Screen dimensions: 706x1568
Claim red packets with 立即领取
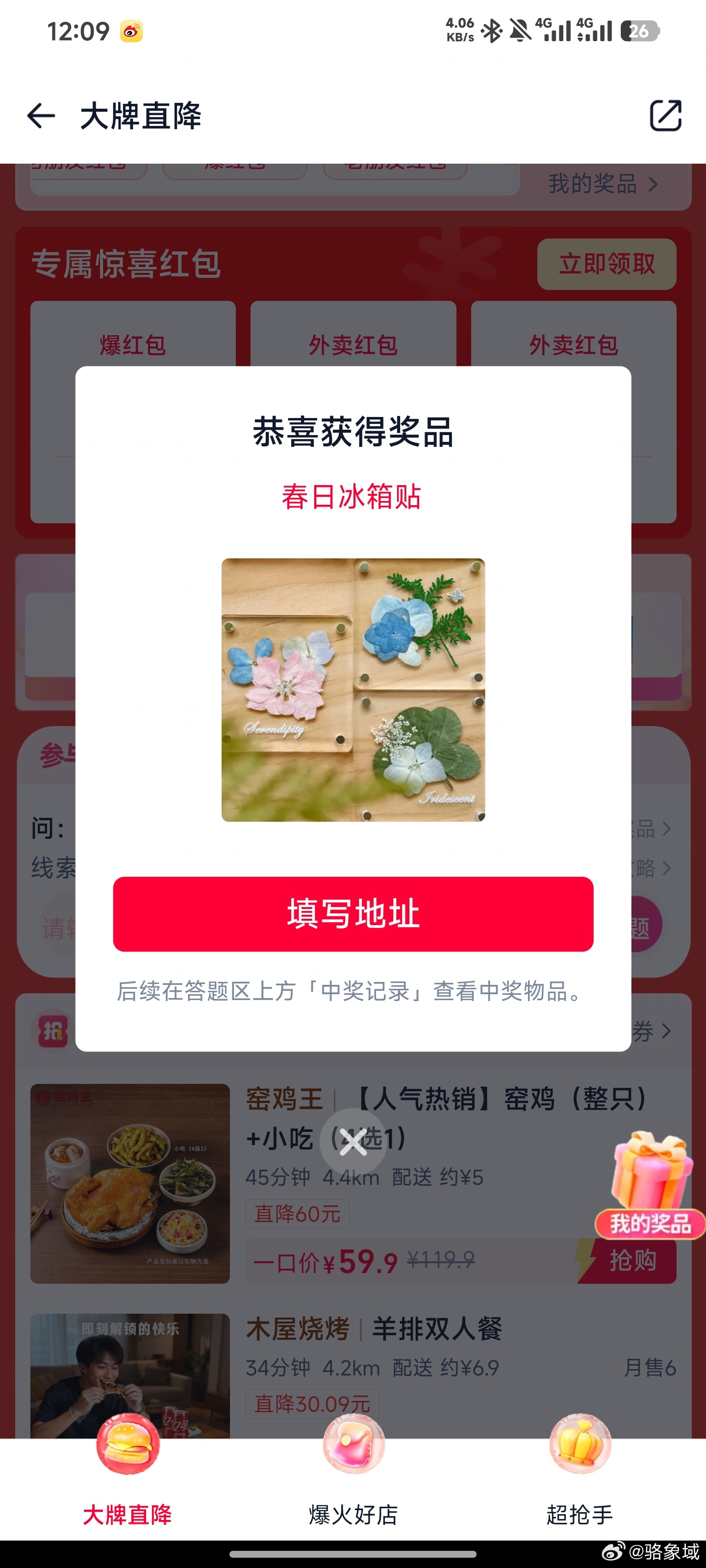point(606,264)
